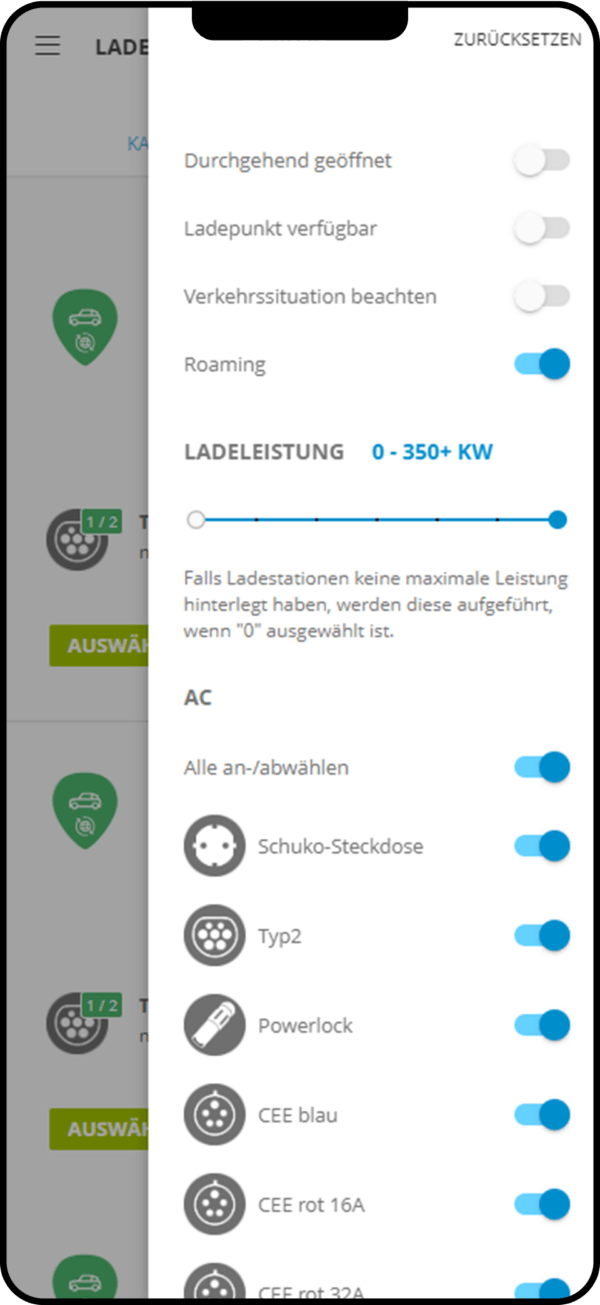Toggle Verkehrssituation beachten on

[542, 296]
